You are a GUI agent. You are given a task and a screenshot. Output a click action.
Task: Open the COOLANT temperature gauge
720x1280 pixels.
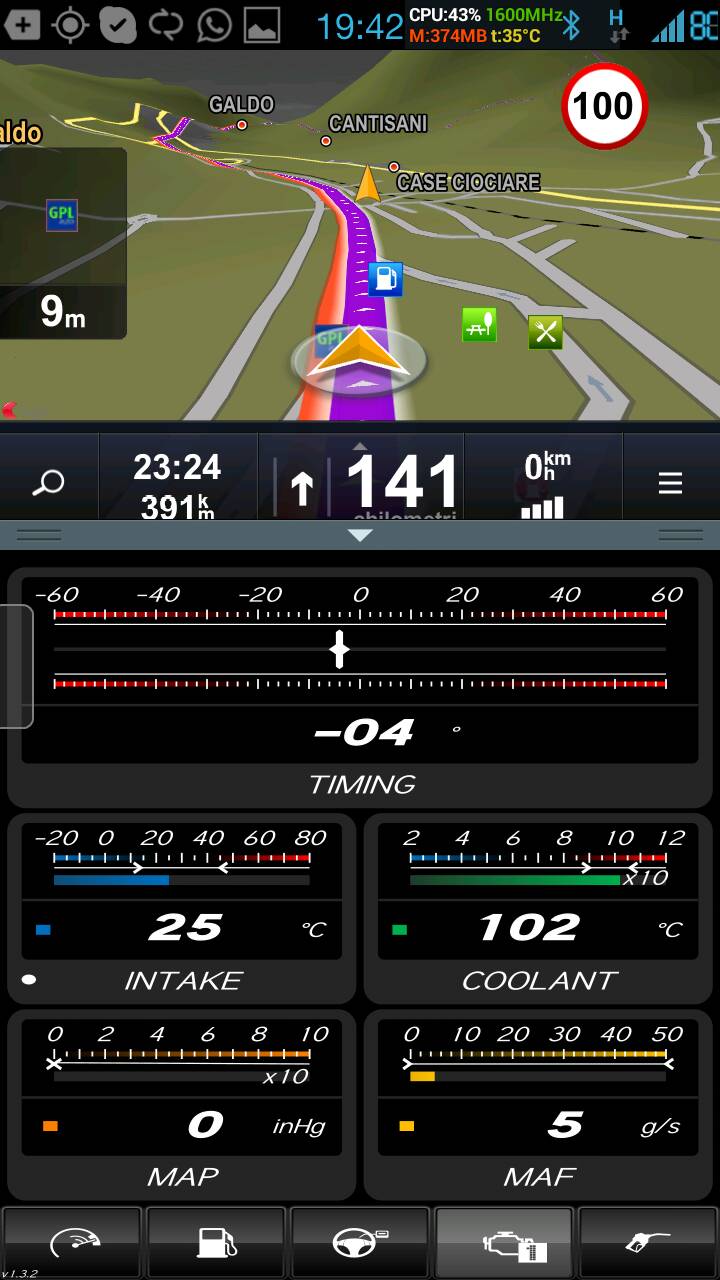(x=538, y=908)
